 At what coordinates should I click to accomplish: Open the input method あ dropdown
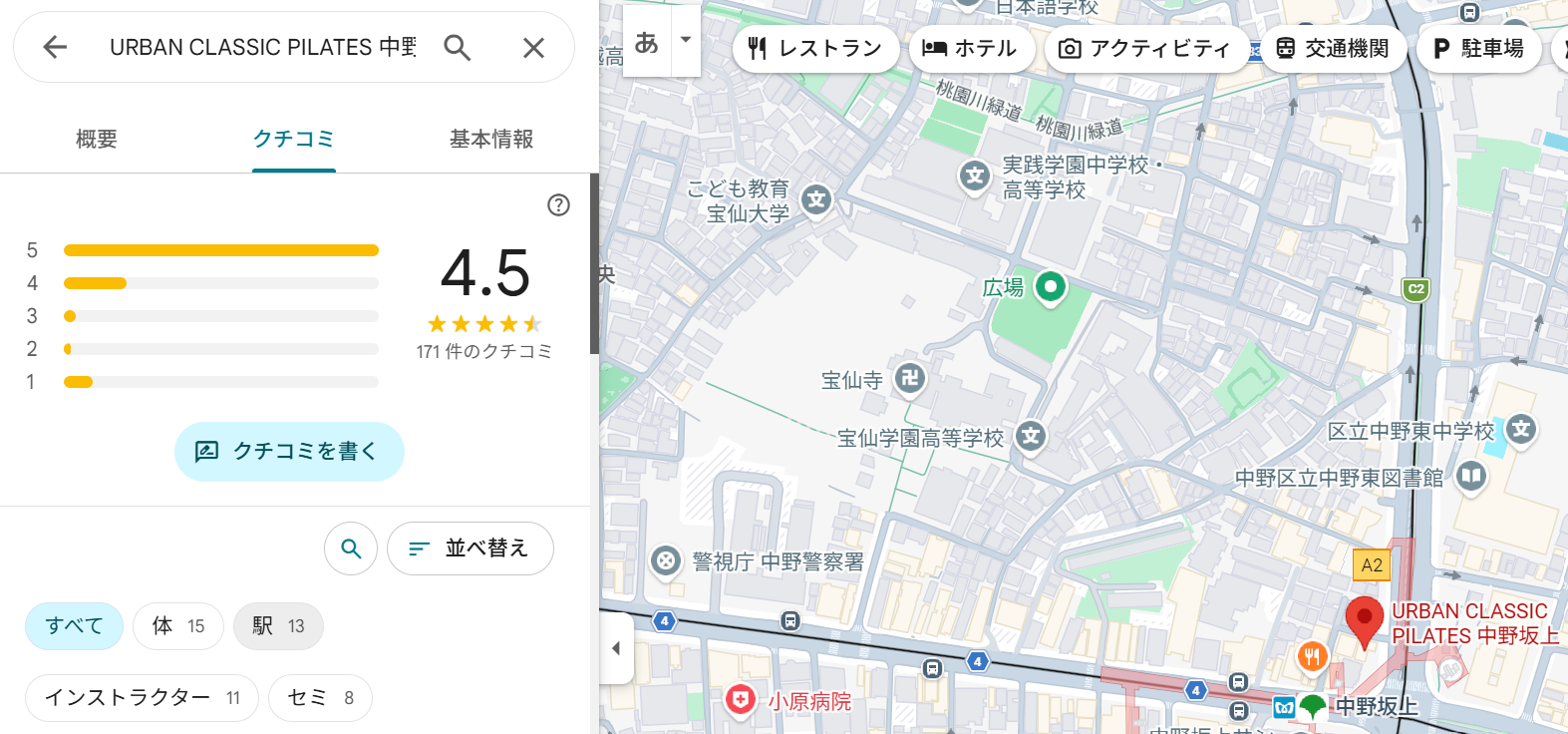point(686,40)
